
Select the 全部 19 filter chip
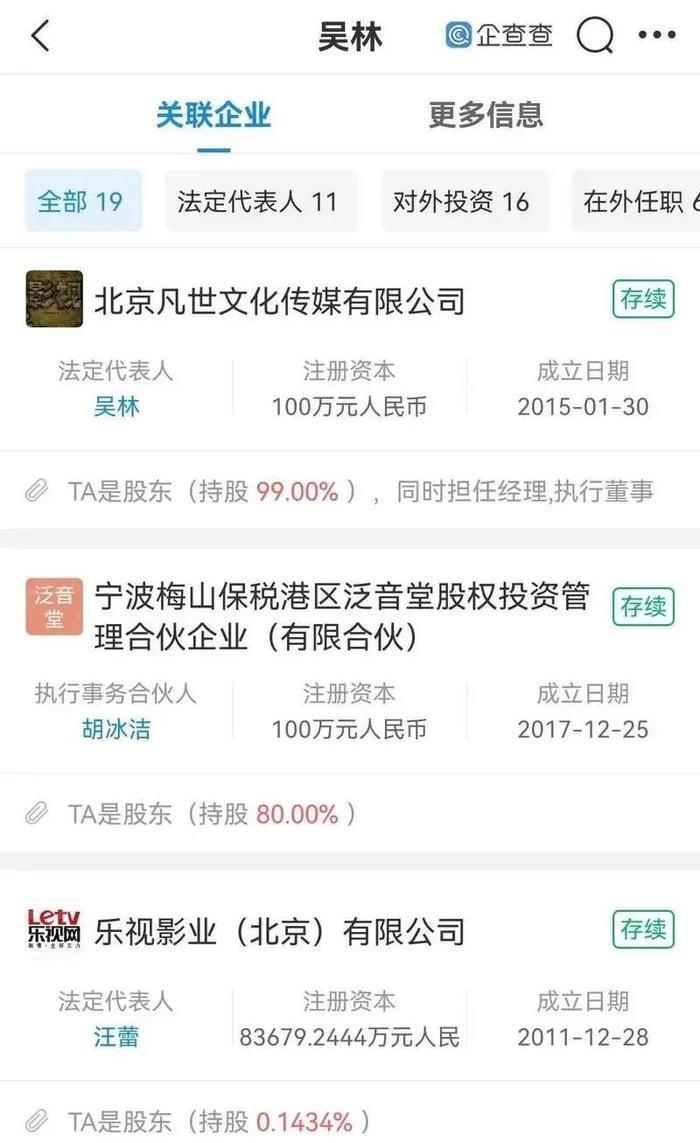[83, 201]
